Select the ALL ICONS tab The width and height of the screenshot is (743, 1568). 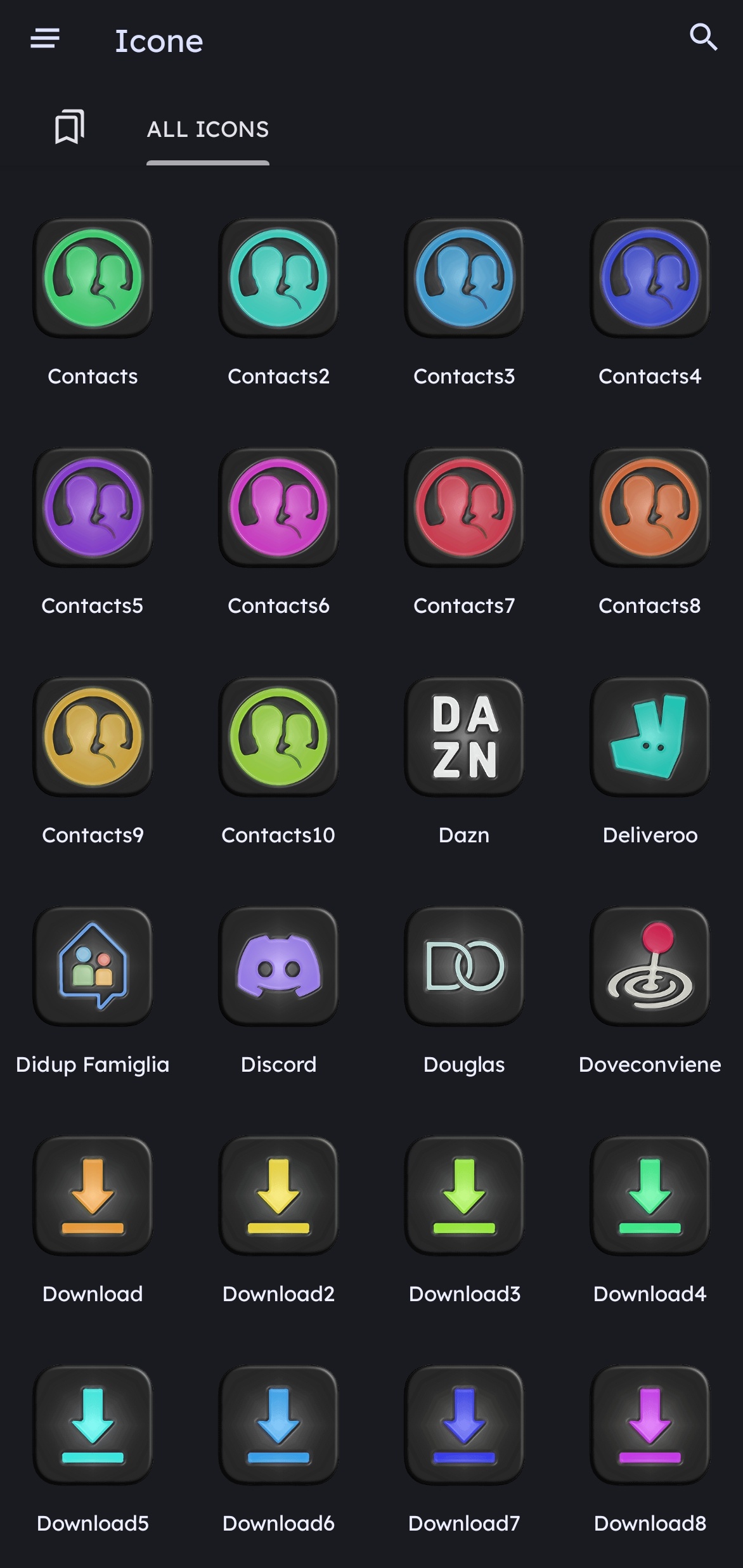208,129
